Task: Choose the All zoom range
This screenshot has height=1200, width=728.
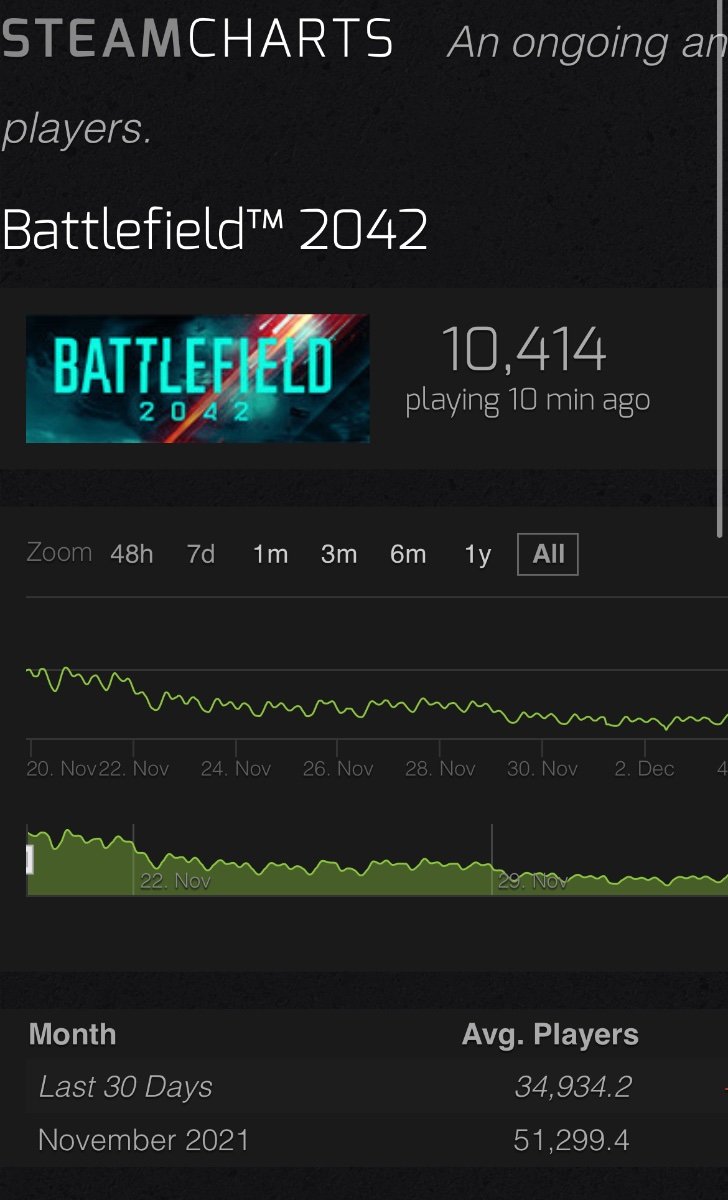Action: click(x=548, y=554)
